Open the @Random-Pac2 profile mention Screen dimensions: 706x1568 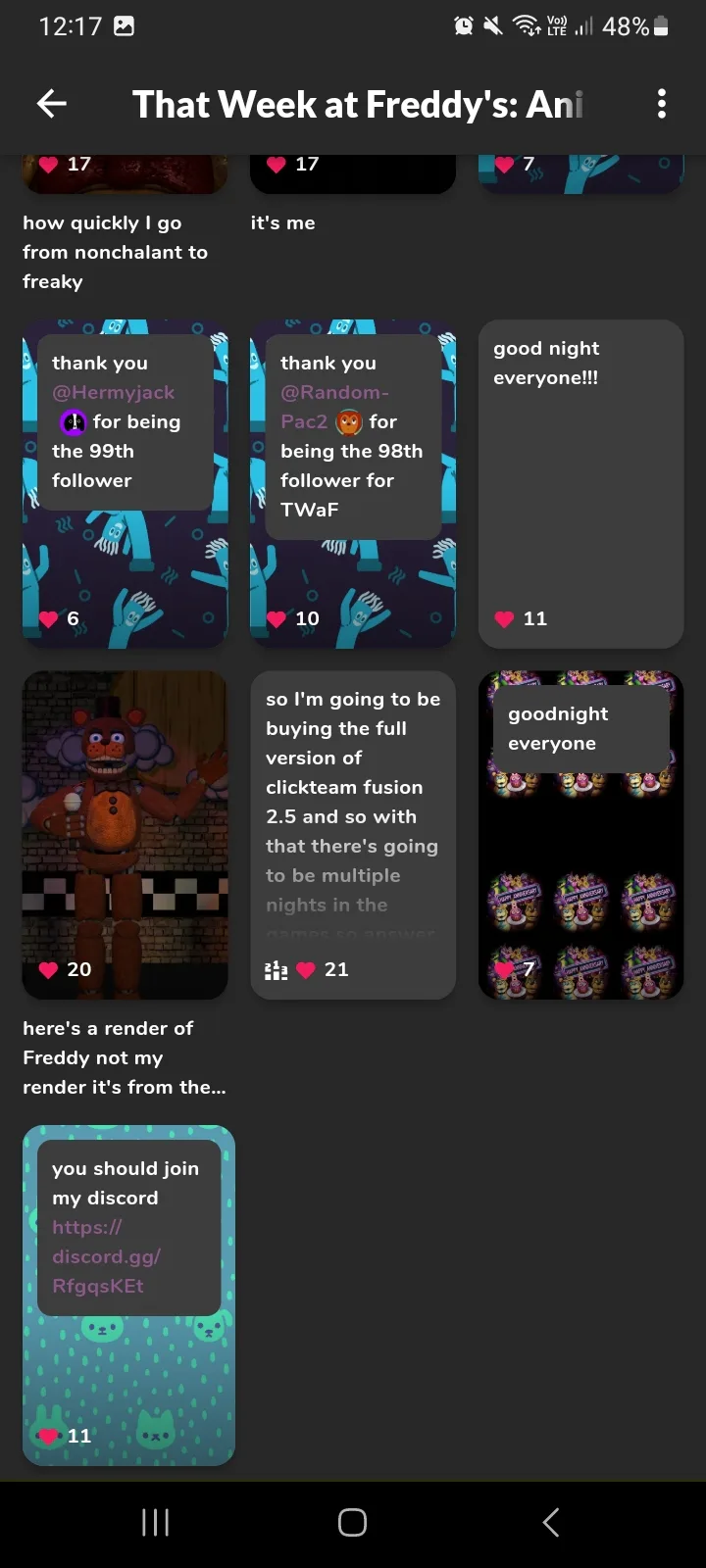coord(333,393)
